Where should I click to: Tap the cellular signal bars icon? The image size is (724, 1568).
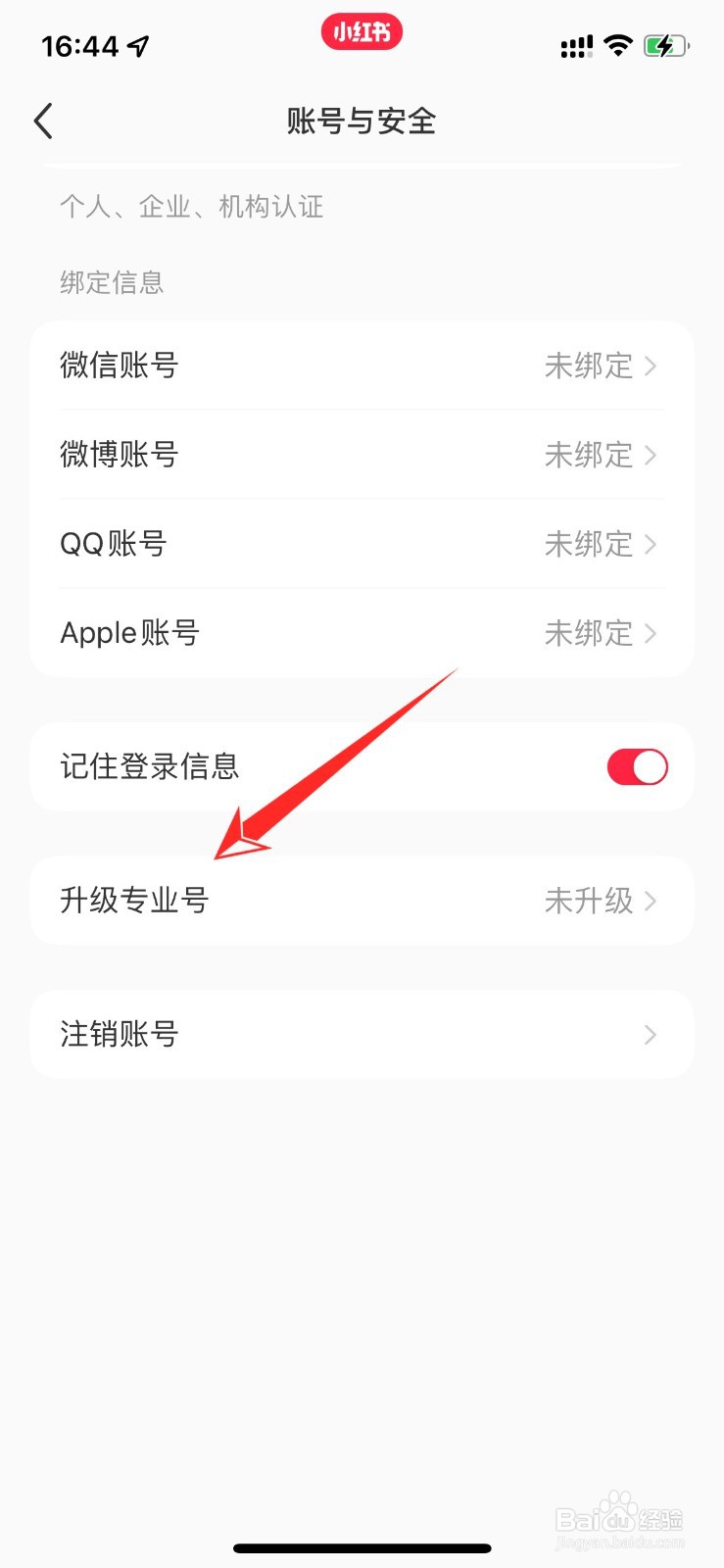(x=576, y=45)
